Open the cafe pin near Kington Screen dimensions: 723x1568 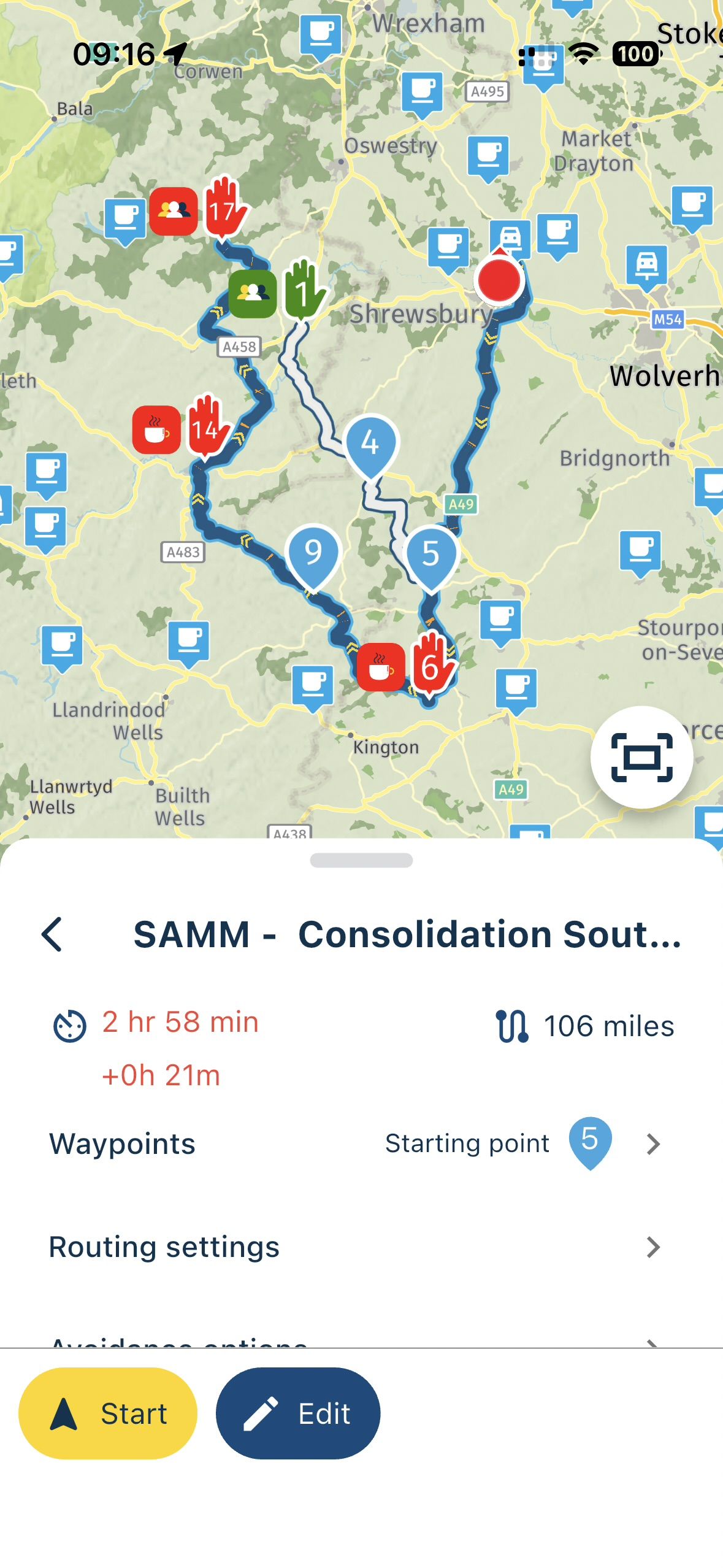313,687
